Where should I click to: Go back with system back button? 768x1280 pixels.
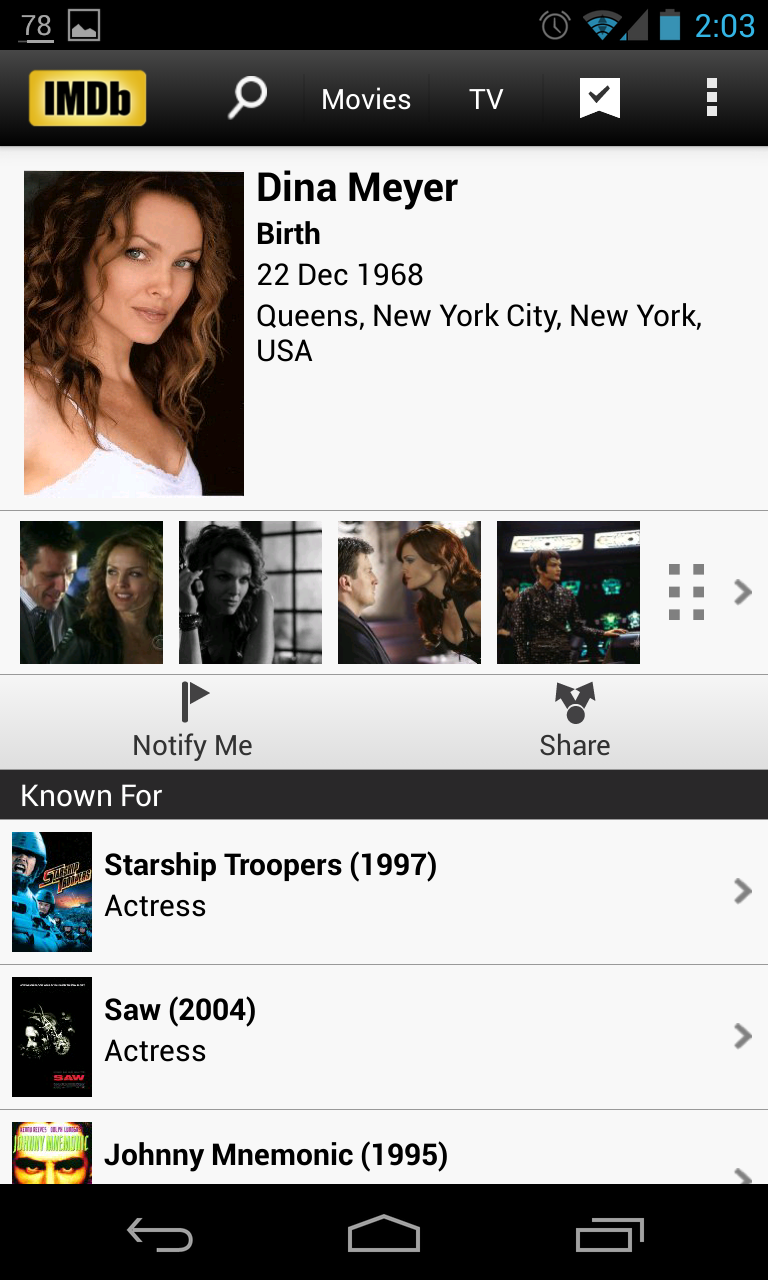coord(160,1236)
